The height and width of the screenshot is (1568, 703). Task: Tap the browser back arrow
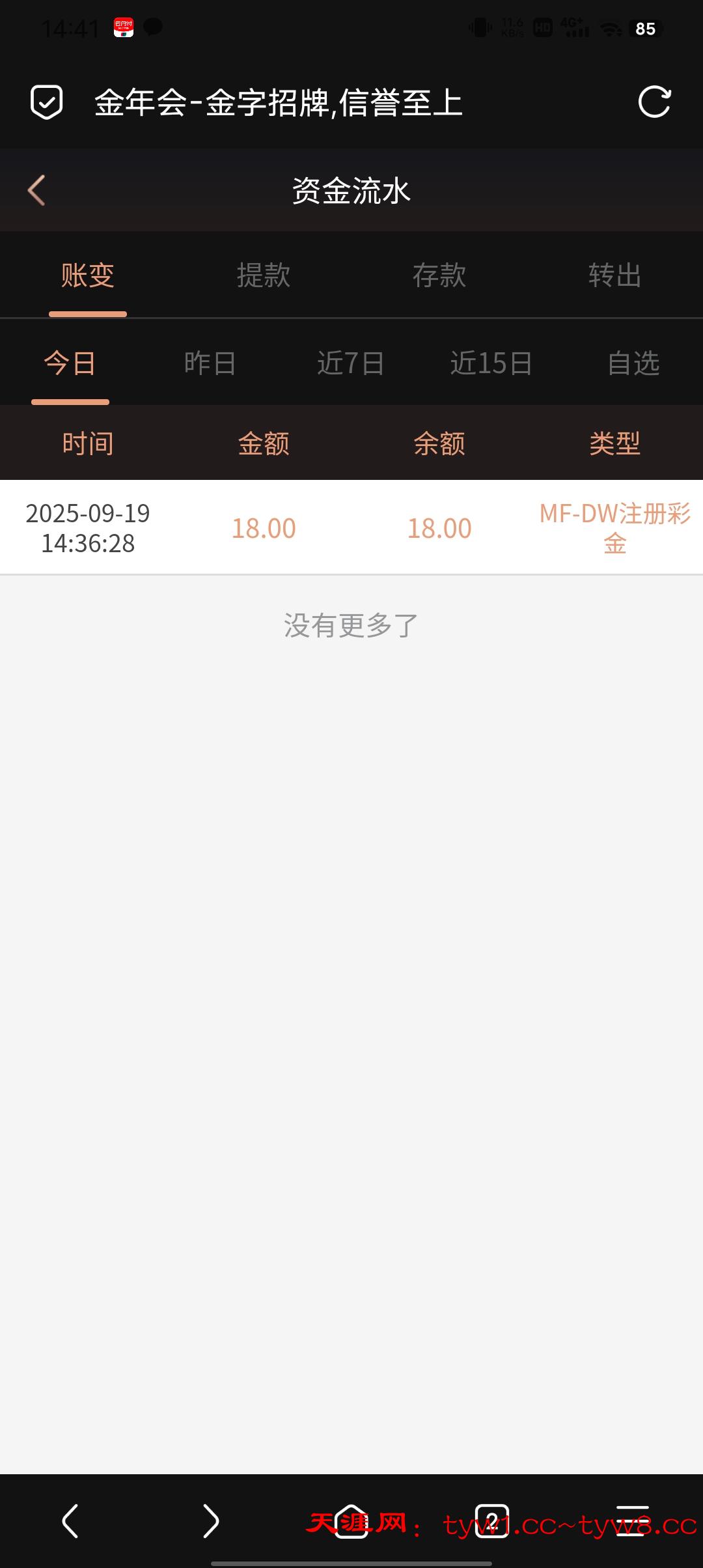point(70,1521)
